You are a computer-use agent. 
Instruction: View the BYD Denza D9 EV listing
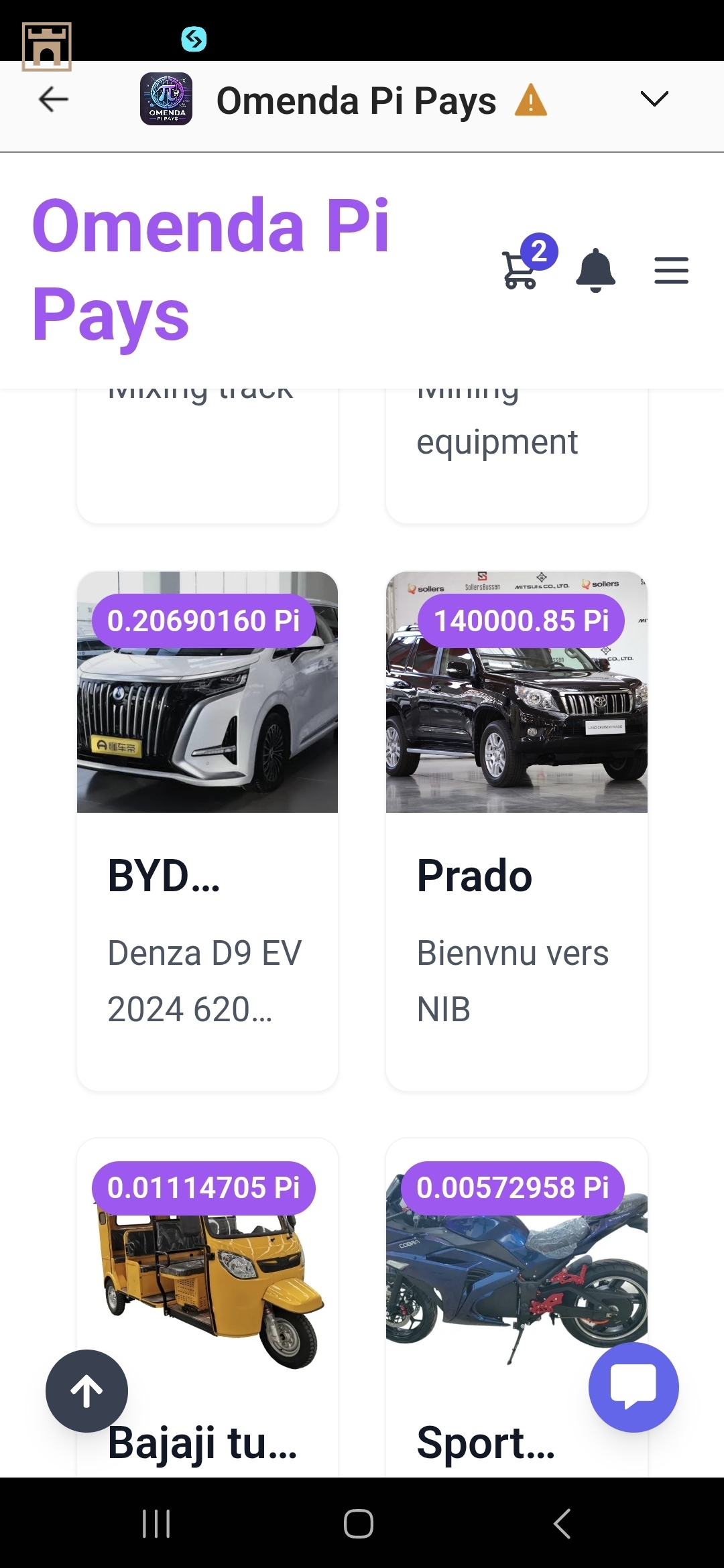207,831
